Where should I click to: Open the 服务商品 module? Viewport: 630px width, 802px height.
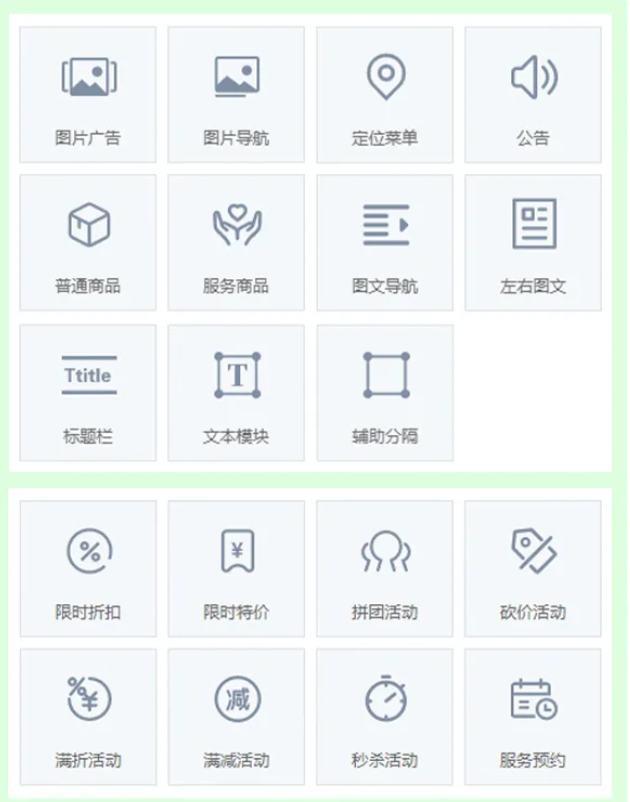236,243
